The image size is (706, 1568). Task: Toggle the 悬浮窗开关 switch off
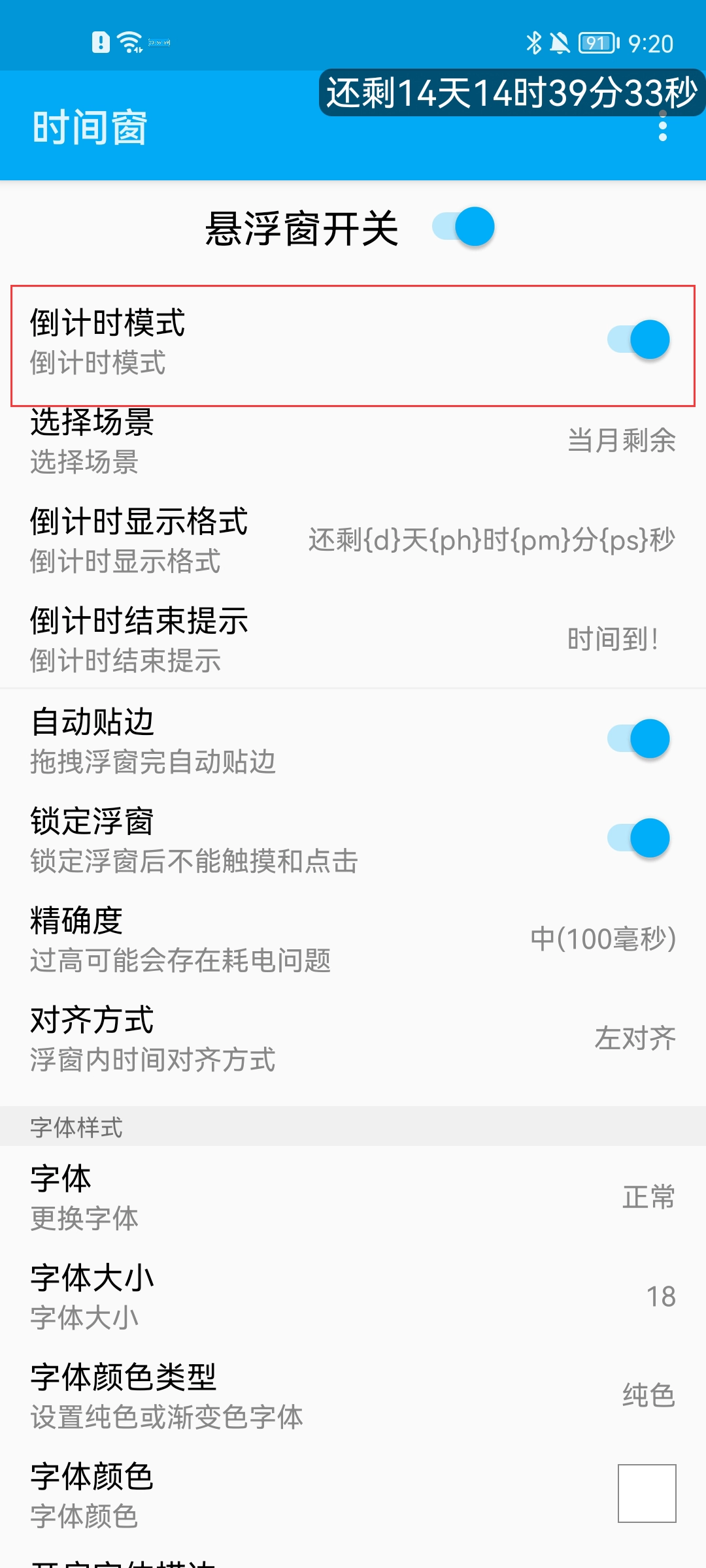pyautogui.click(x=465, y=227)
